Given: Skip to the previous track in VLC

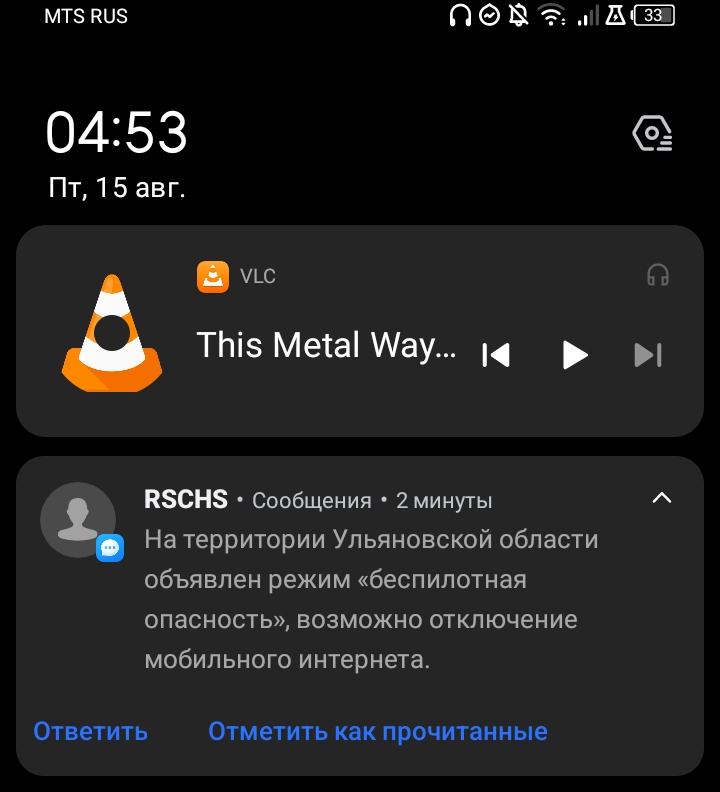Looking at the screenshot, I should coord(496,355).
